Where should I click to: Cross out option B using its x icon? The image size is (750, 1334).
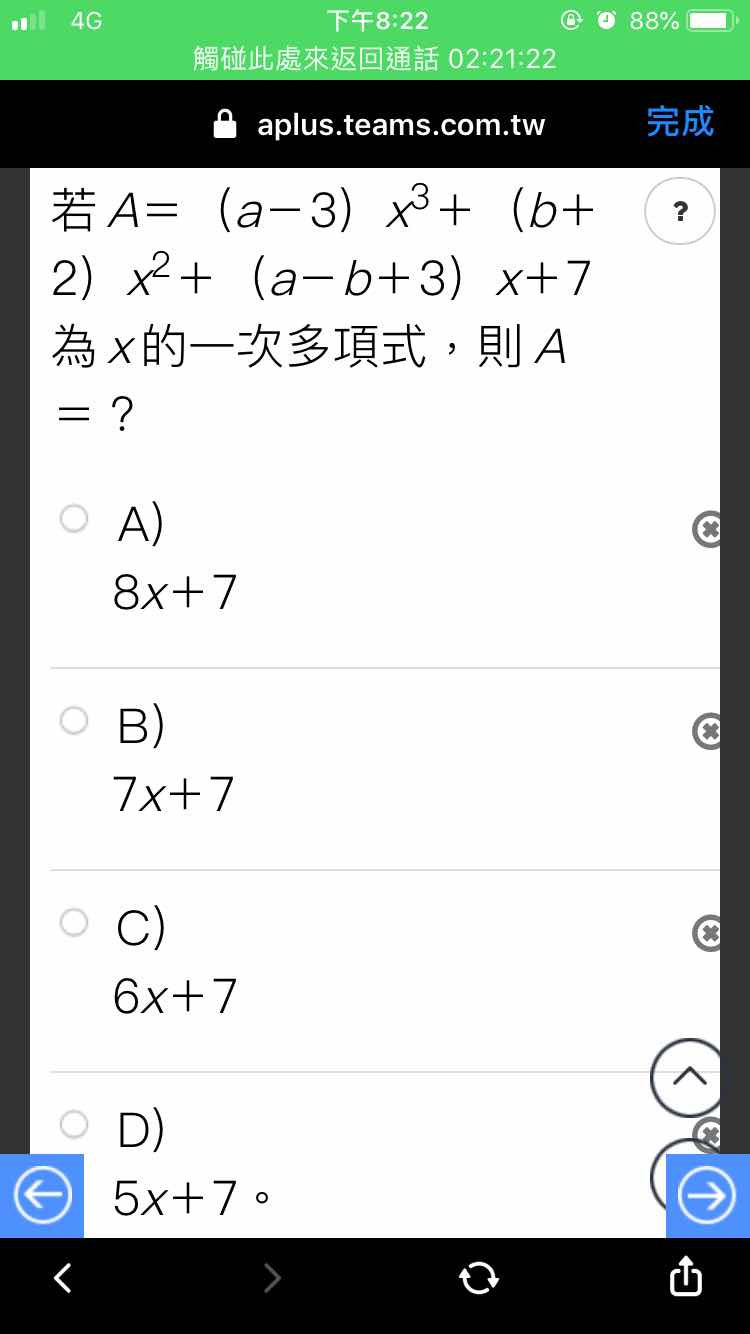[x=708, y=731]
